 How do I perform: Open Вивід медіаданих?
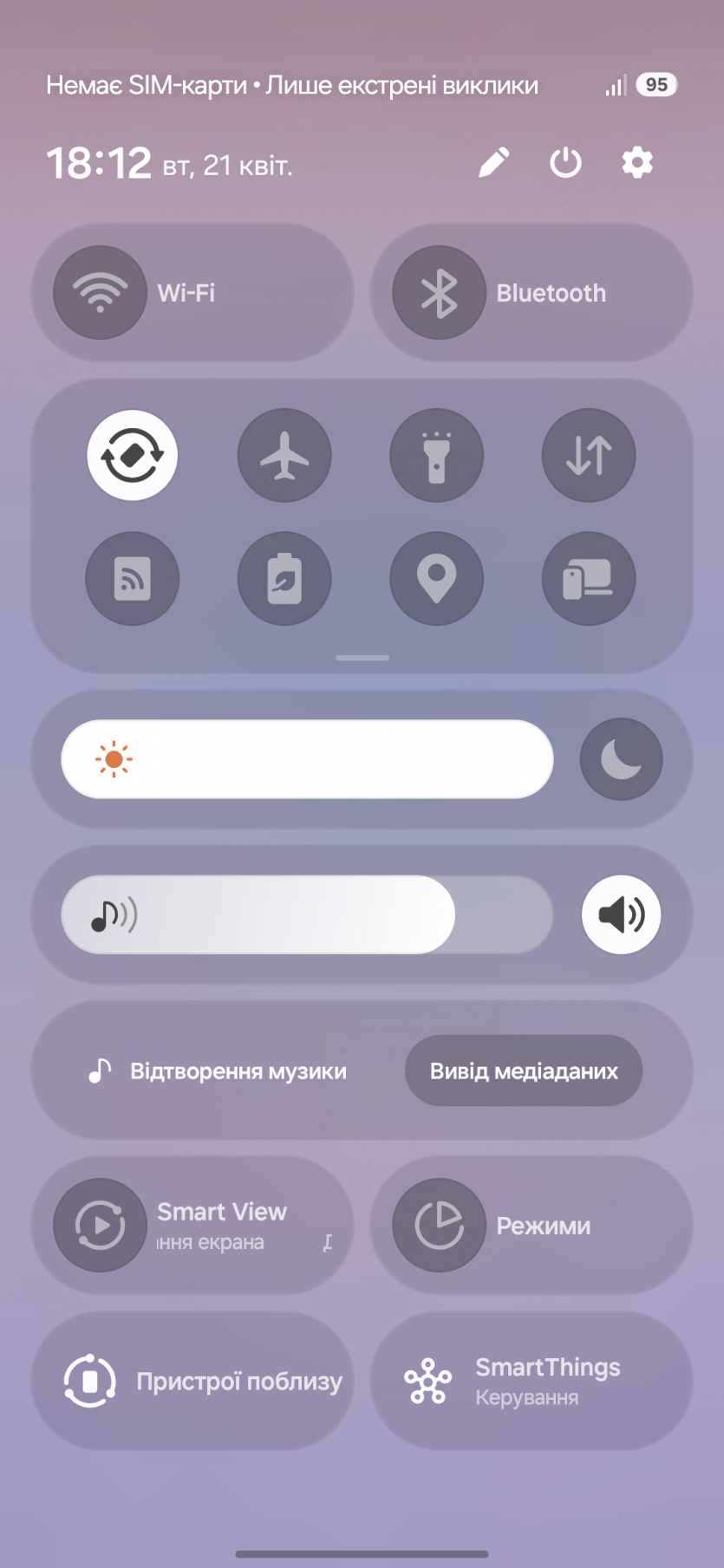(x=524, y=1070)
